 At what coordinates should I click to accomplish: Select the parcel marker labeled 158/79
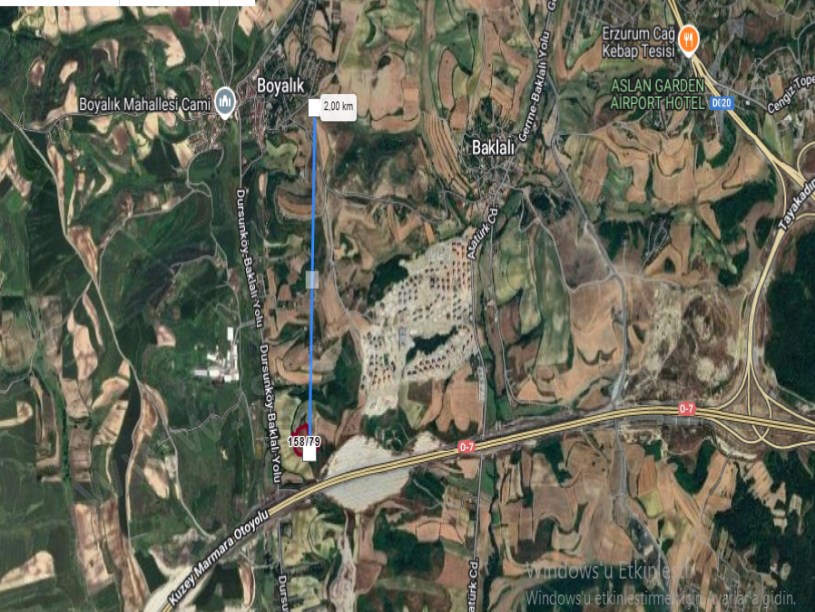pos(303,440)
